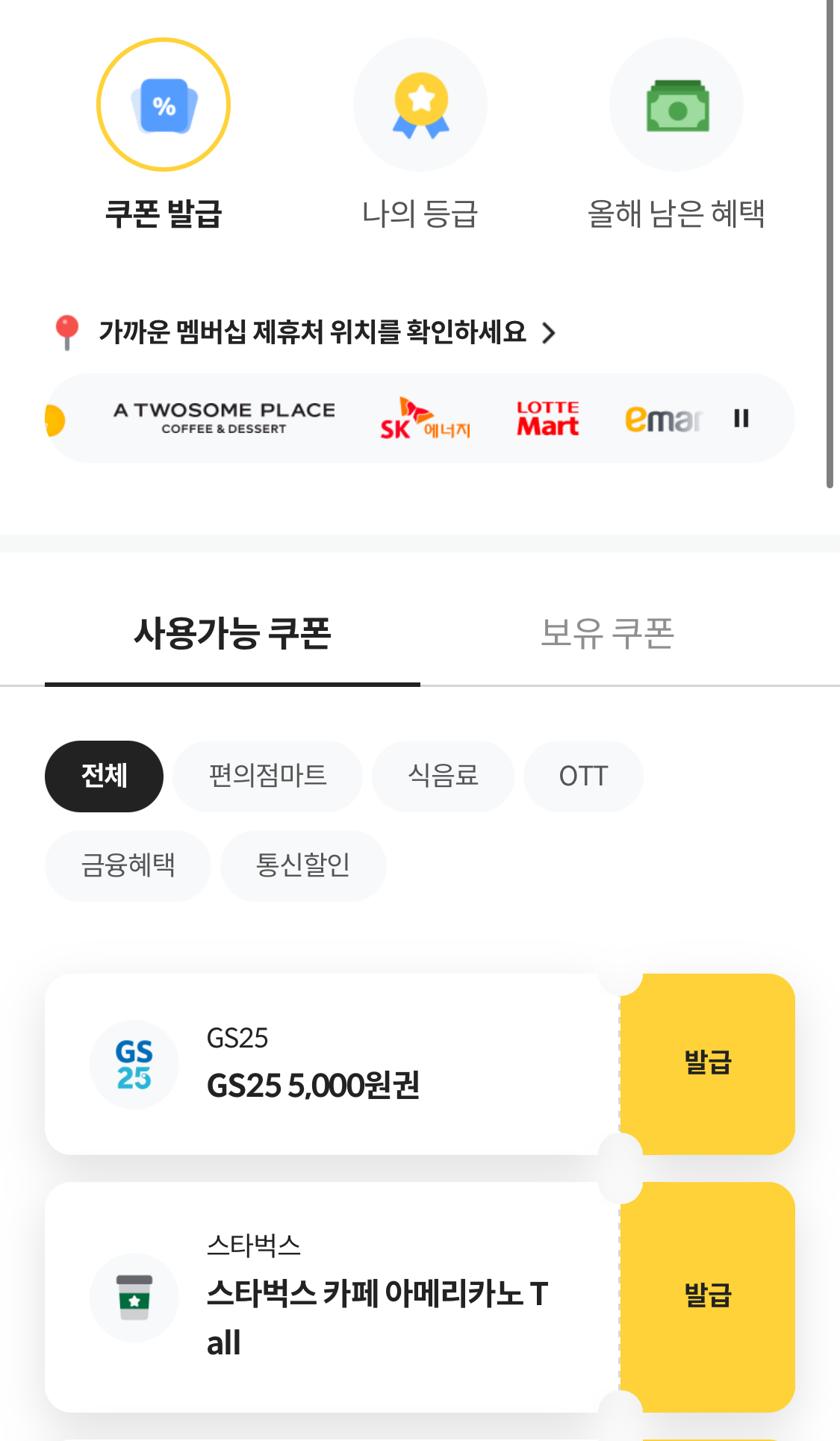Open 올해 남은 혜택 money icon
840x1441 pixels.
tap(676, 105)
